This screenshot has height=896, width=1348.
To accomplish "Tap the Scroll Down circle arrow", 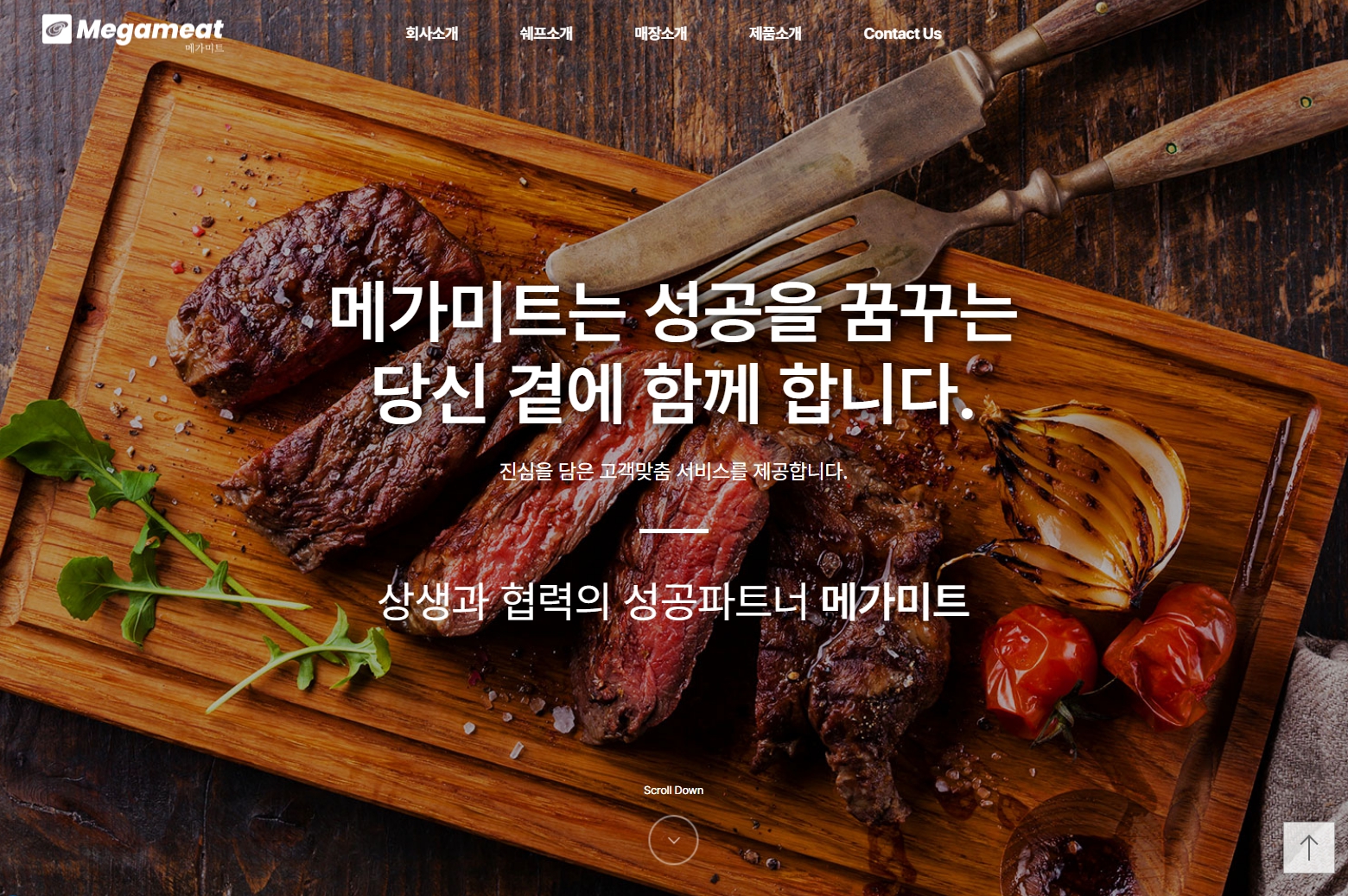I will 673,840.
